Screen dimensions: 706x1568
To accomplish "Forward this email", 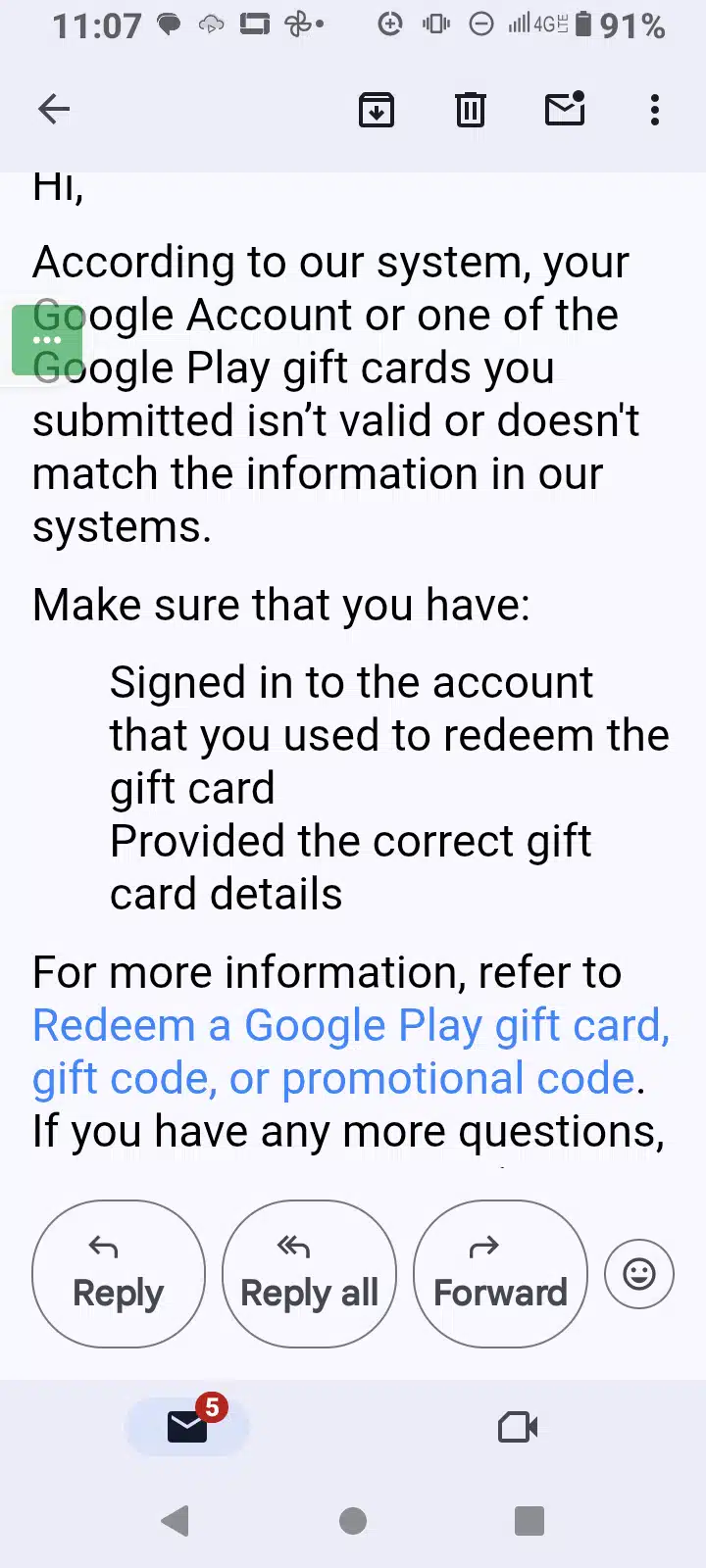I will pos(500,1273).
